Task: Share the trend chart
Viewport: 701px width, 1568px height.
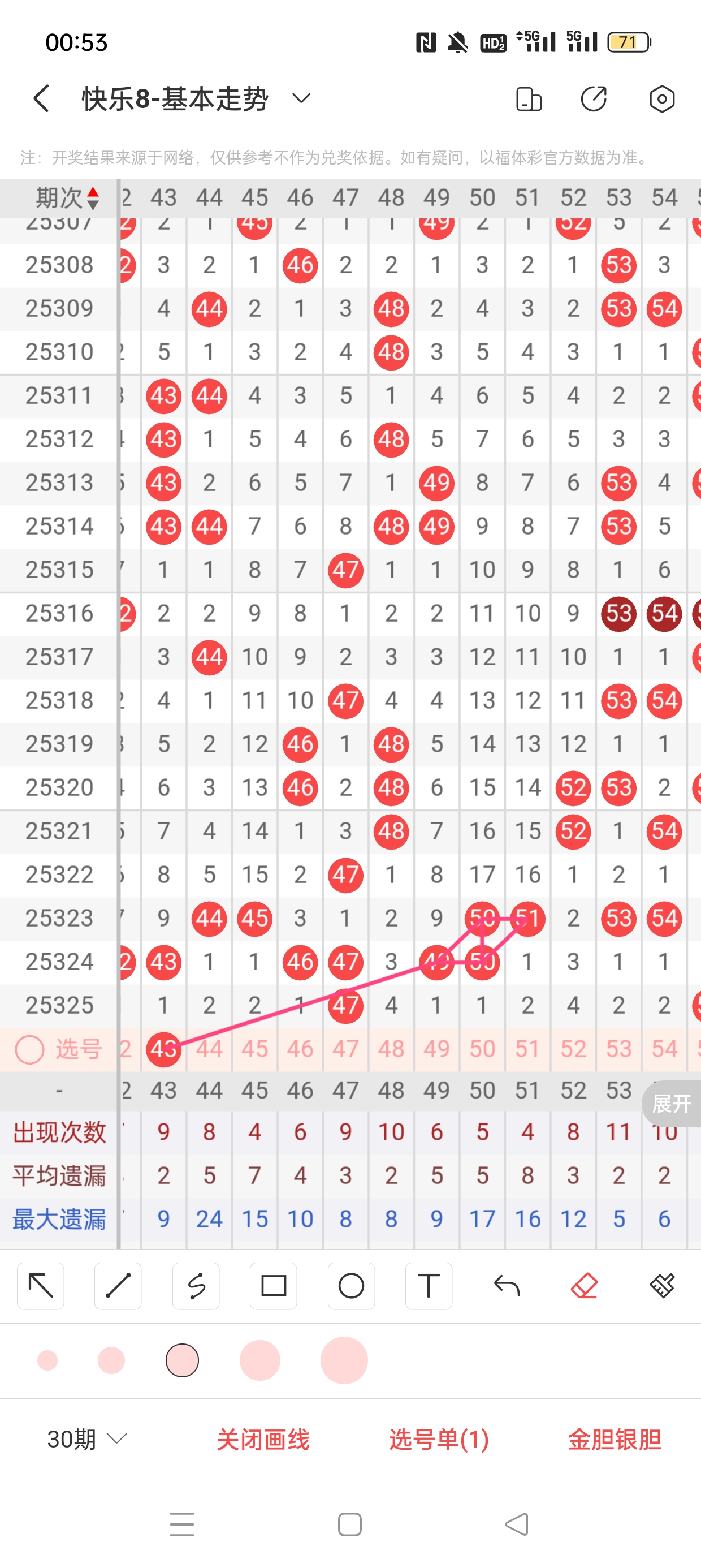Action: tap(594, 99)
